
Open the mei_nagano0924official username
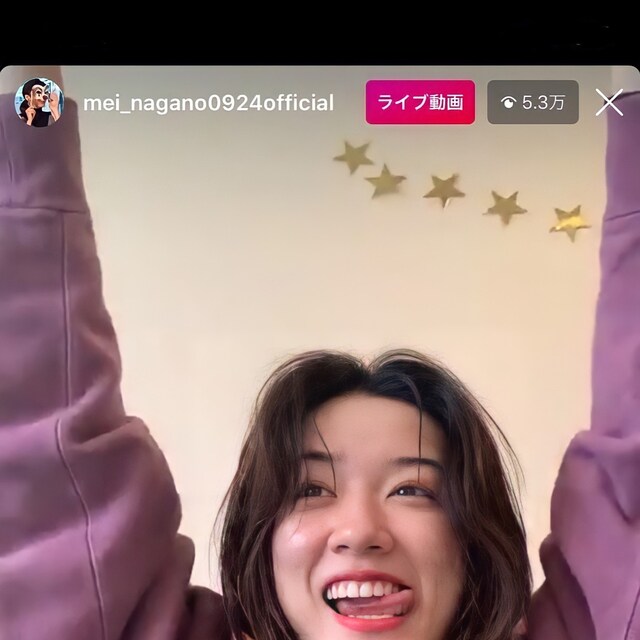tap(208, 103)
